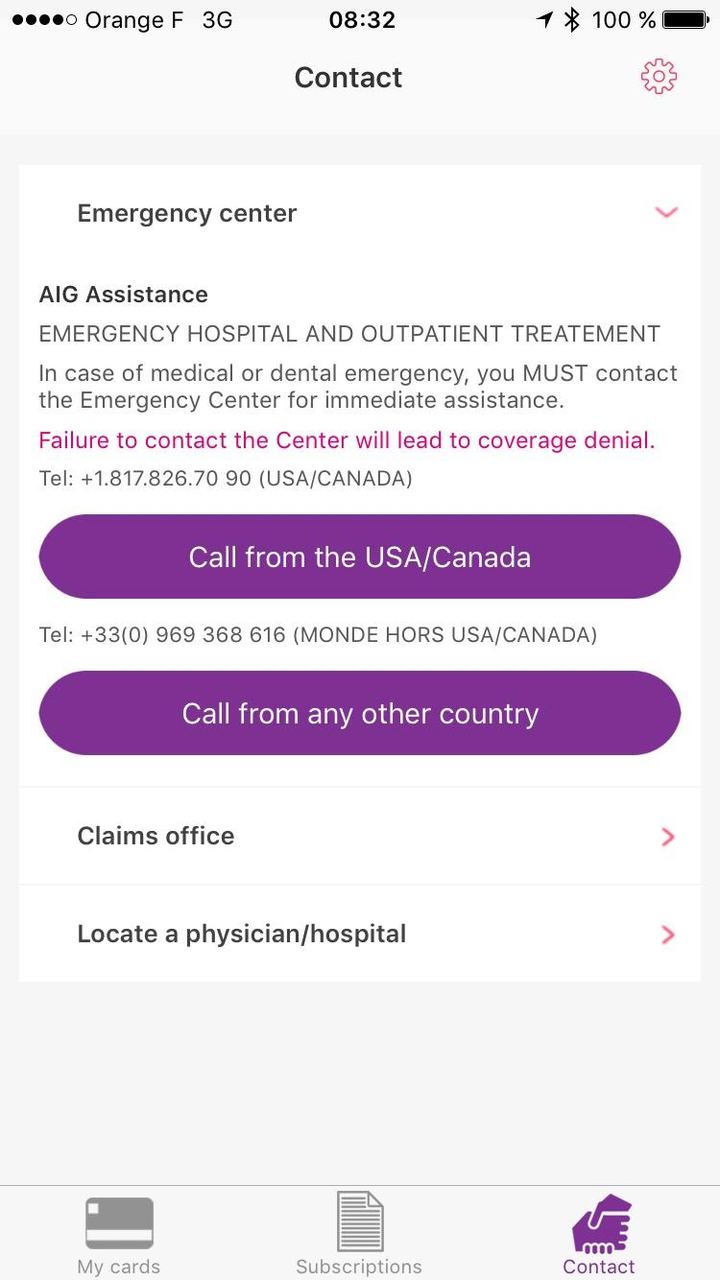720x1280 pixels.
Task: Select the Contact tab
Action: click(x=599, y=1234)
